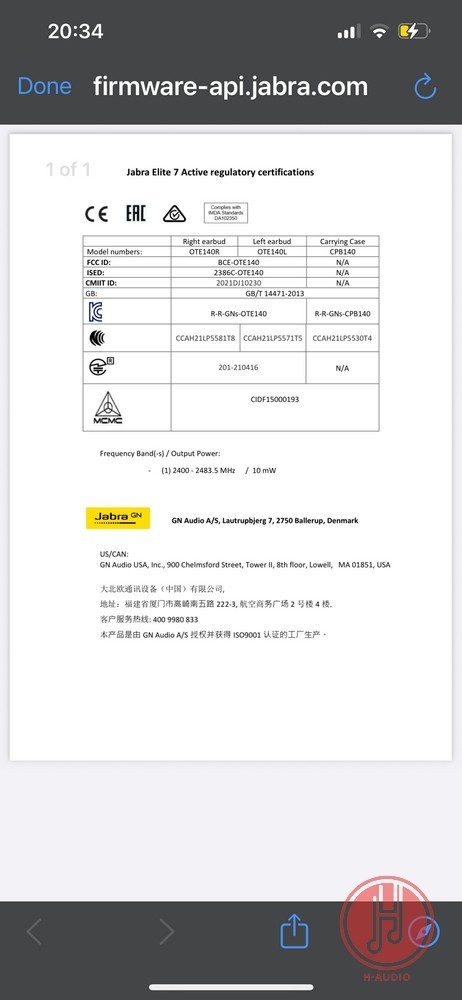The image size is (462, 1000).
Task: Open the share sheet for this document
Action: [x=294, y=932]
